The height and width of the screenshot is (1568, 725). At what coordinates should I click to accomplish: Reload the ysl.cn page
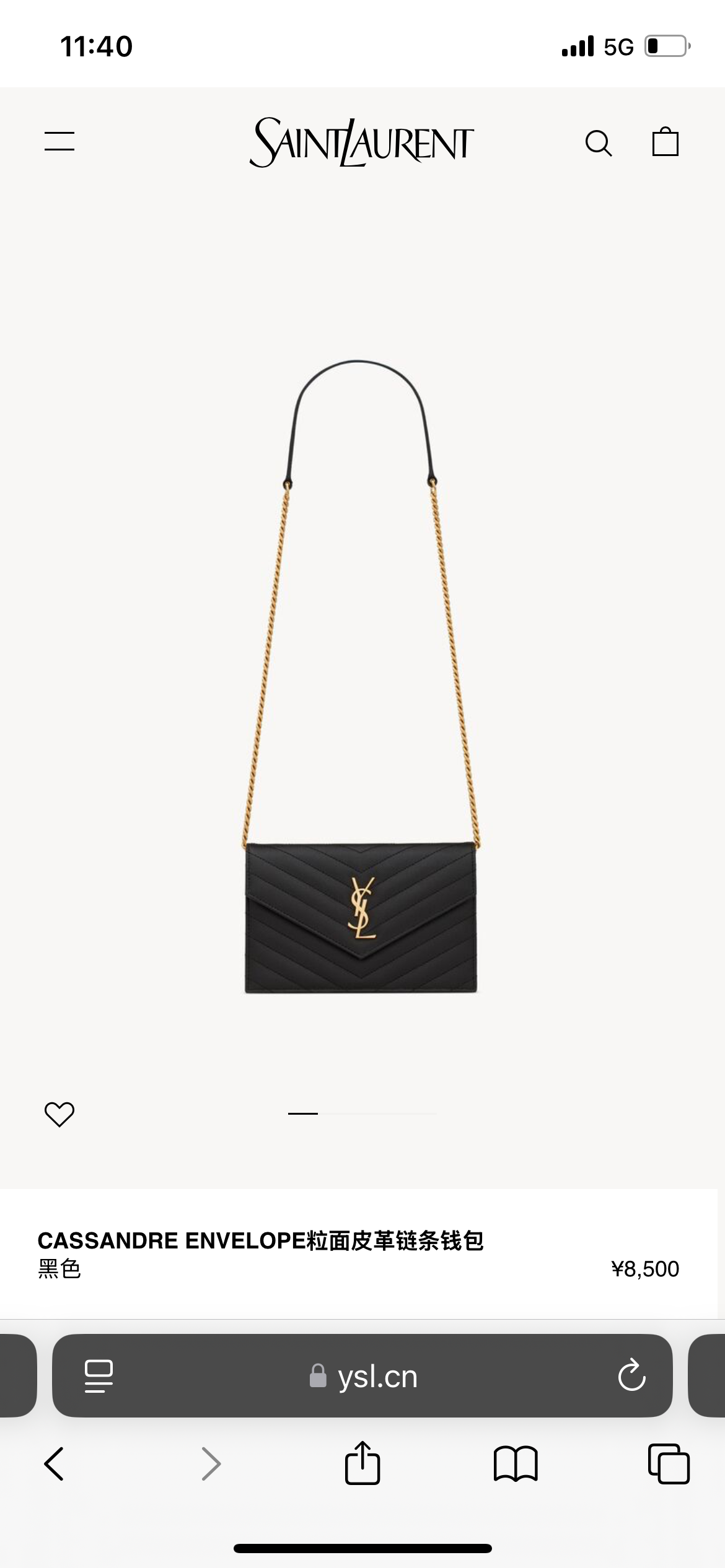(x=631, y=1376)
